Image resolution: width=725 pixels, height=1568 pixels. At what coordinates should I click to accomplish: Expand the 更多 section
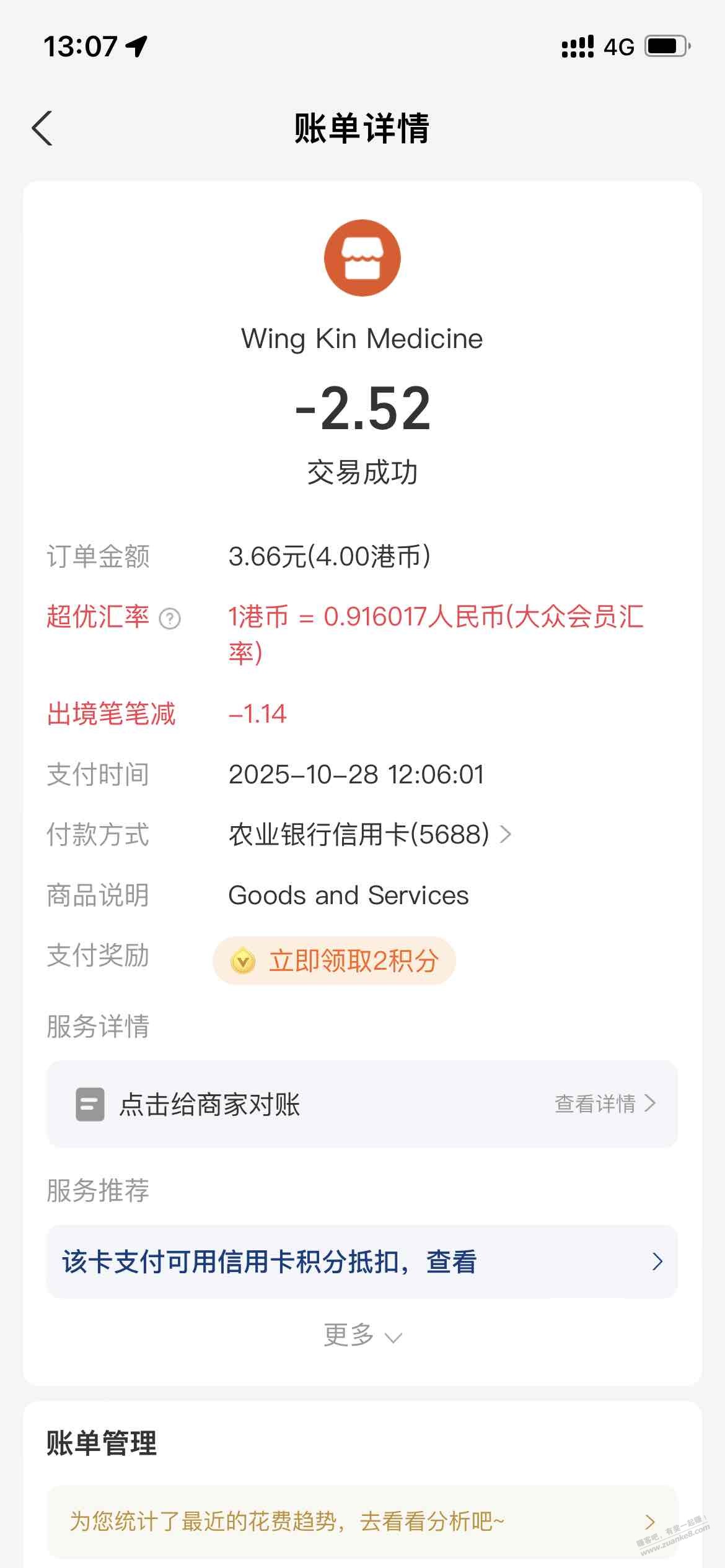pyautogui.click(x=362, y=1336)
